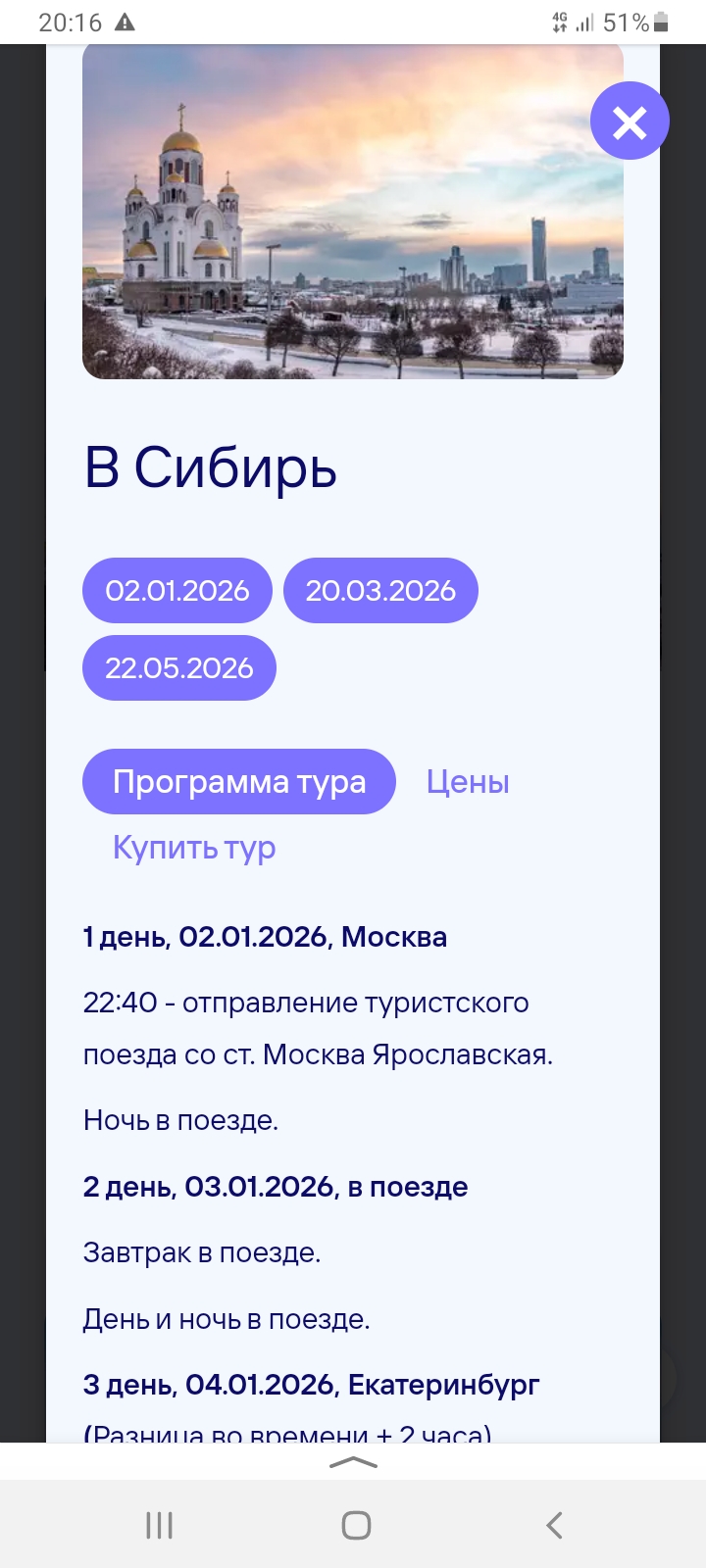This screenshot has height=1568, width=706.
Task: Choose the 20.03.2026 tour date
Action: 380,591
